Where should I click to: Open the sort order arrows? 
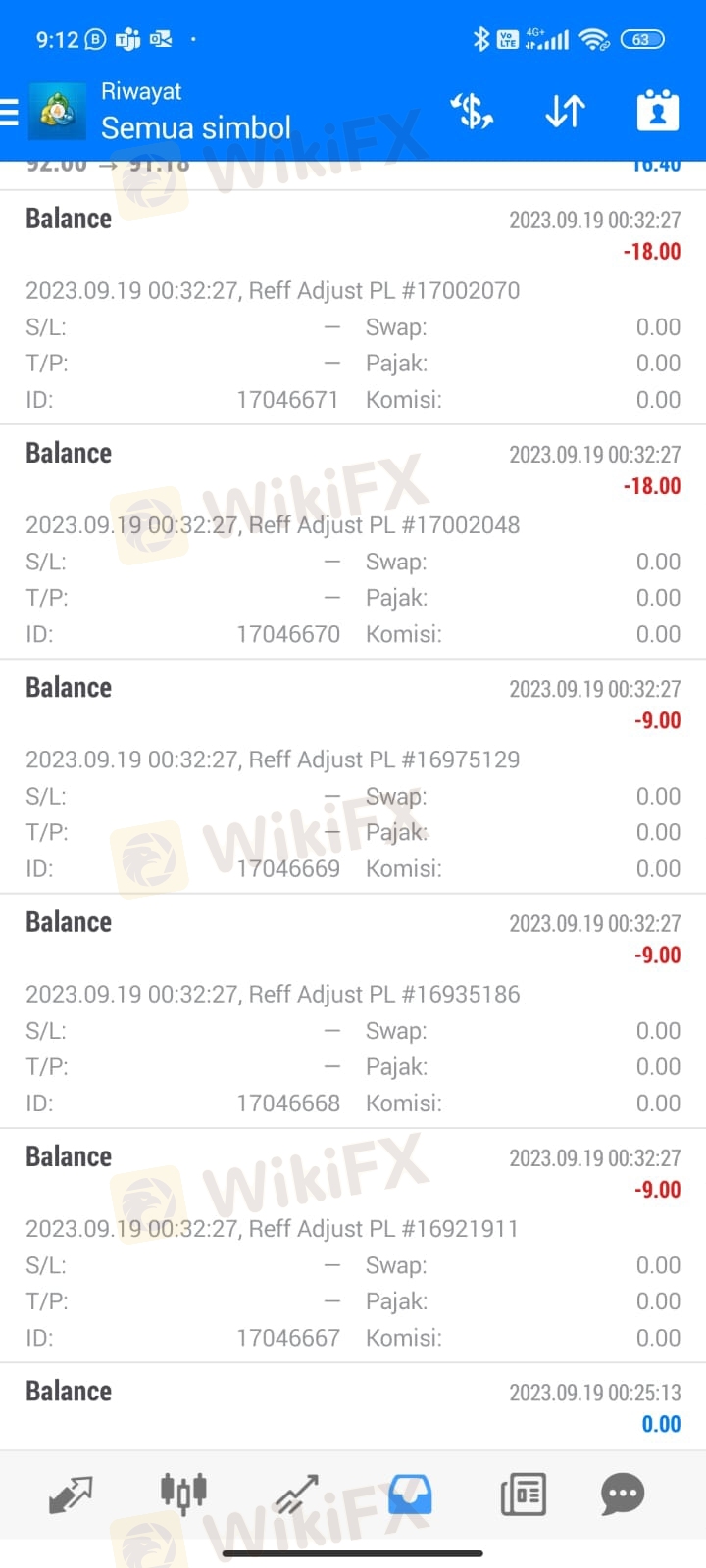coord(565,112)
